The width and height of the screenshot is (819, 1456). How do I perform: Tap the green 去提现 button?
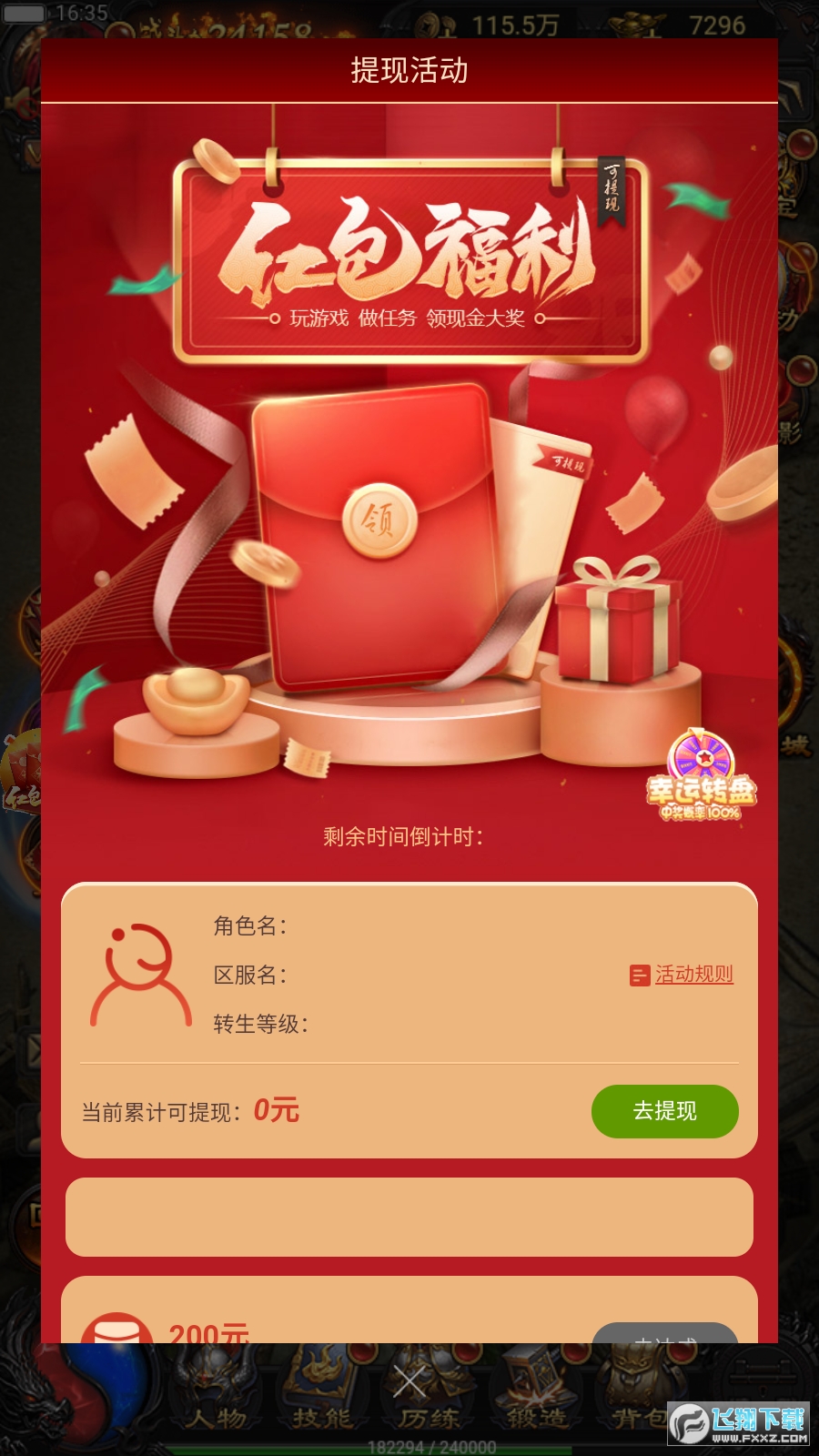(664, 1111)
